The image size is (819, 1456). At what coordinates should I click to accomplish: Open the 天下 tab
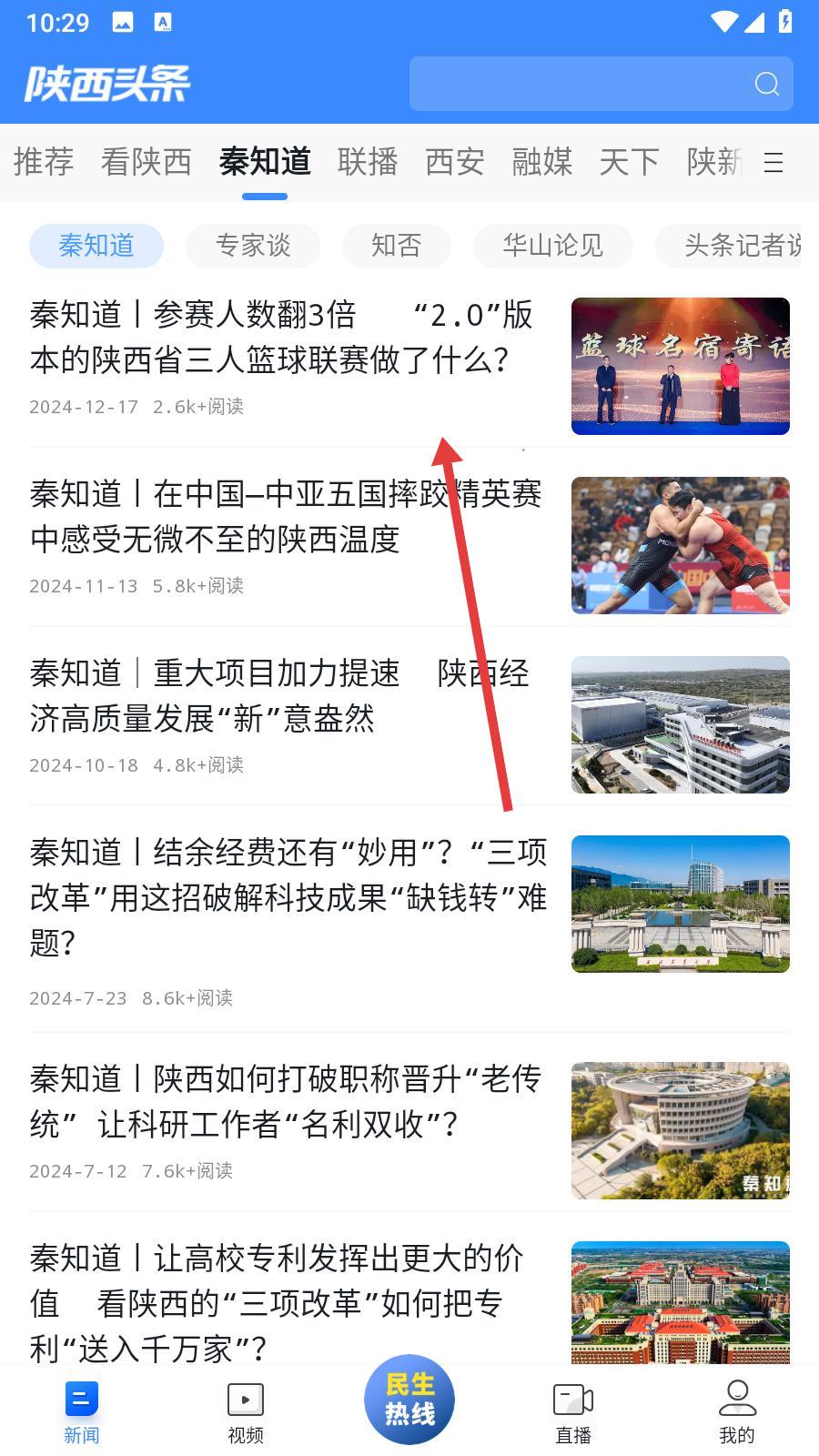[630, 162]
